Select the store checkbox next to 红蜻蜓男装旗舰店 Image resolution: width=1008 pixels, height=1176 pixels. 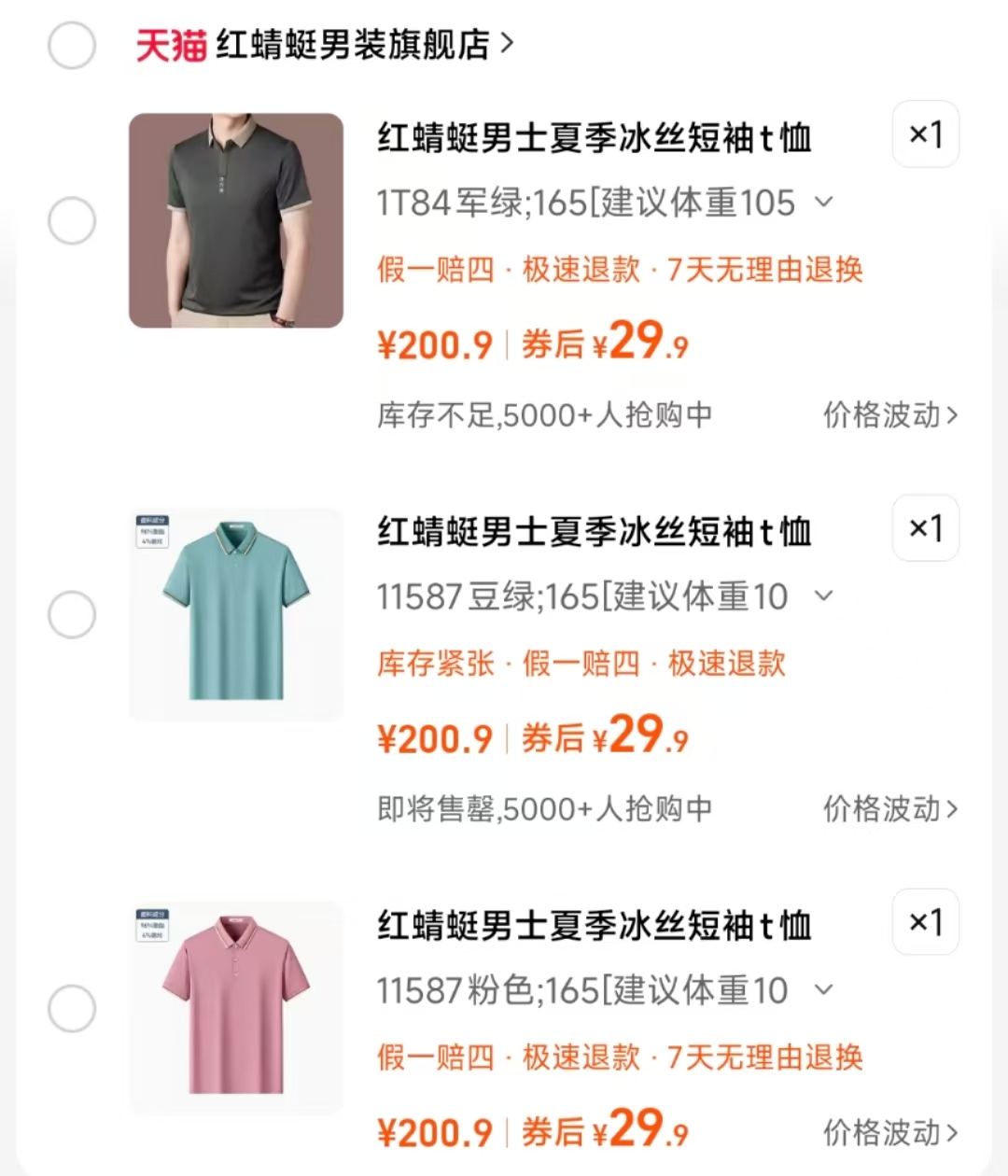(72, 45)
